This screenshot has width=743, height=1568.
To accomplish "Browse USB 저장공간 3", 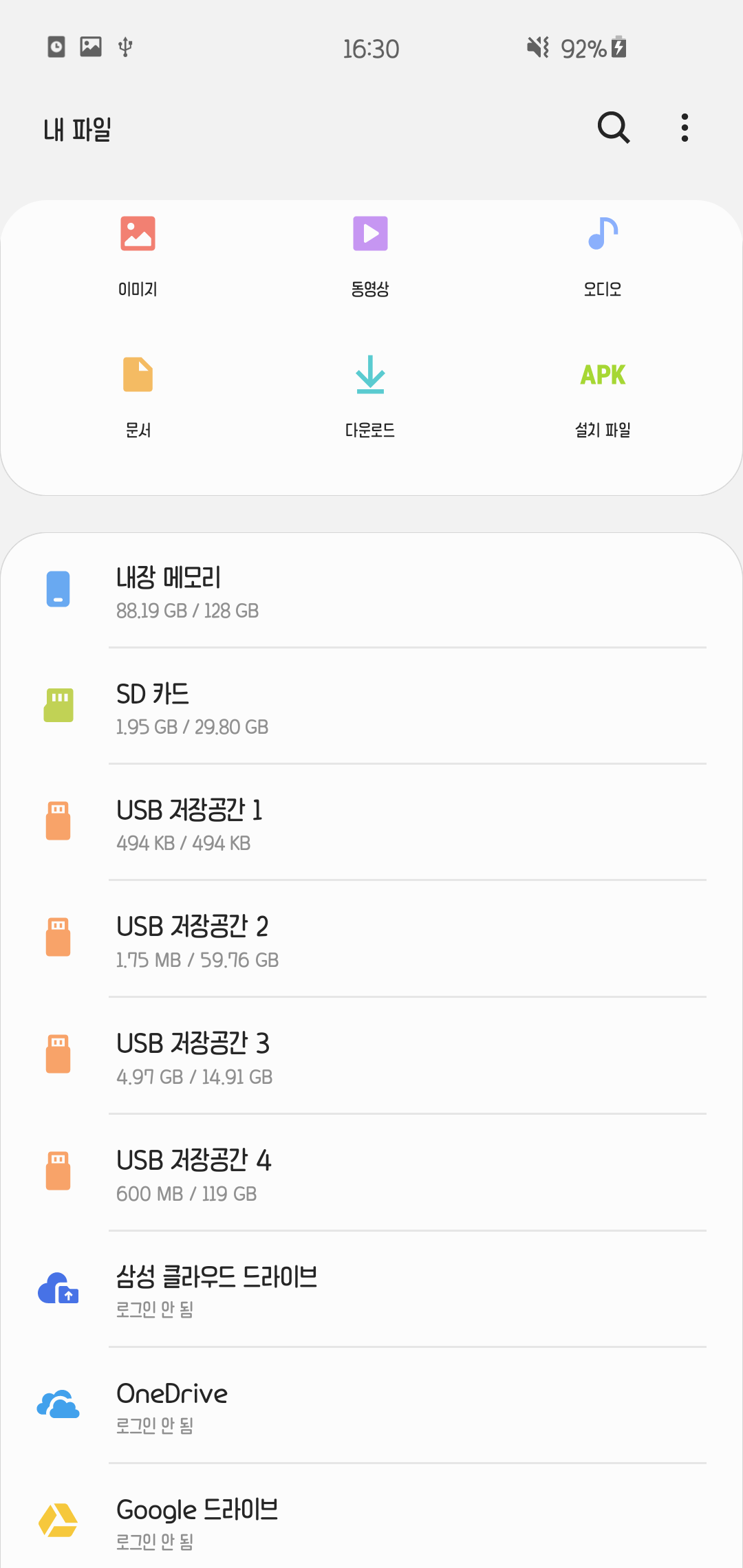I will pos(371,1057).
